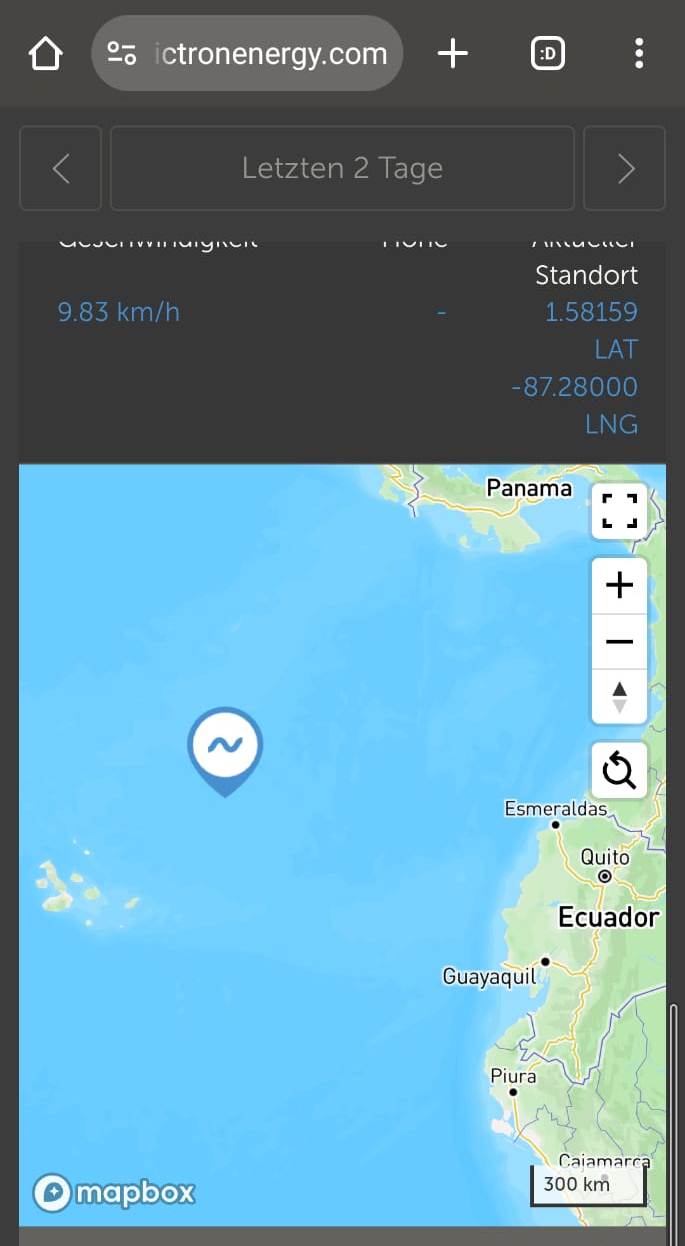Zoom in on the map

click(x=619, y=585)
